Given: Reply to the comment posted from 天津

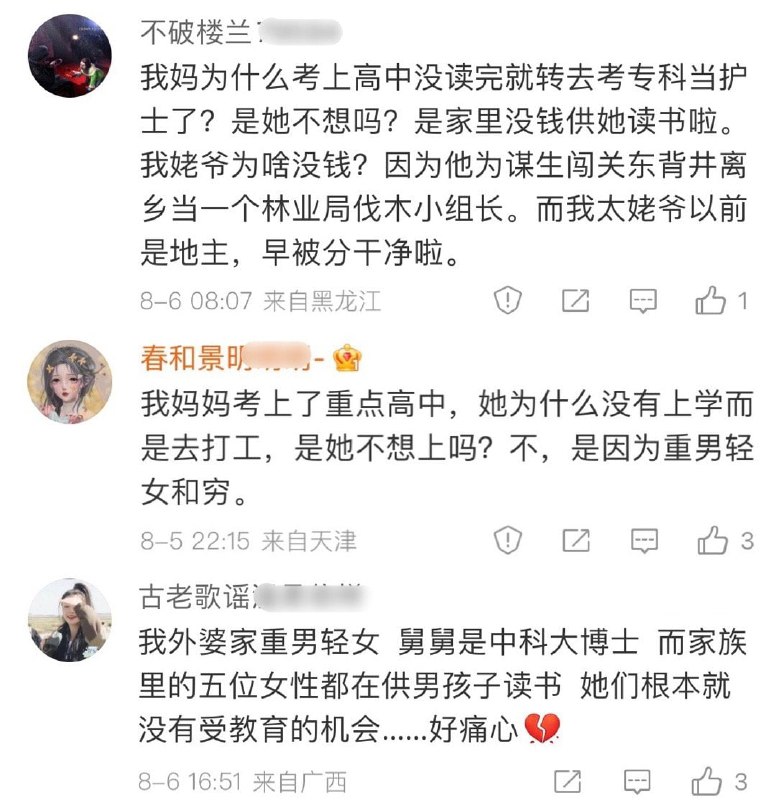Looking at the screenshot, I should 642,541.
